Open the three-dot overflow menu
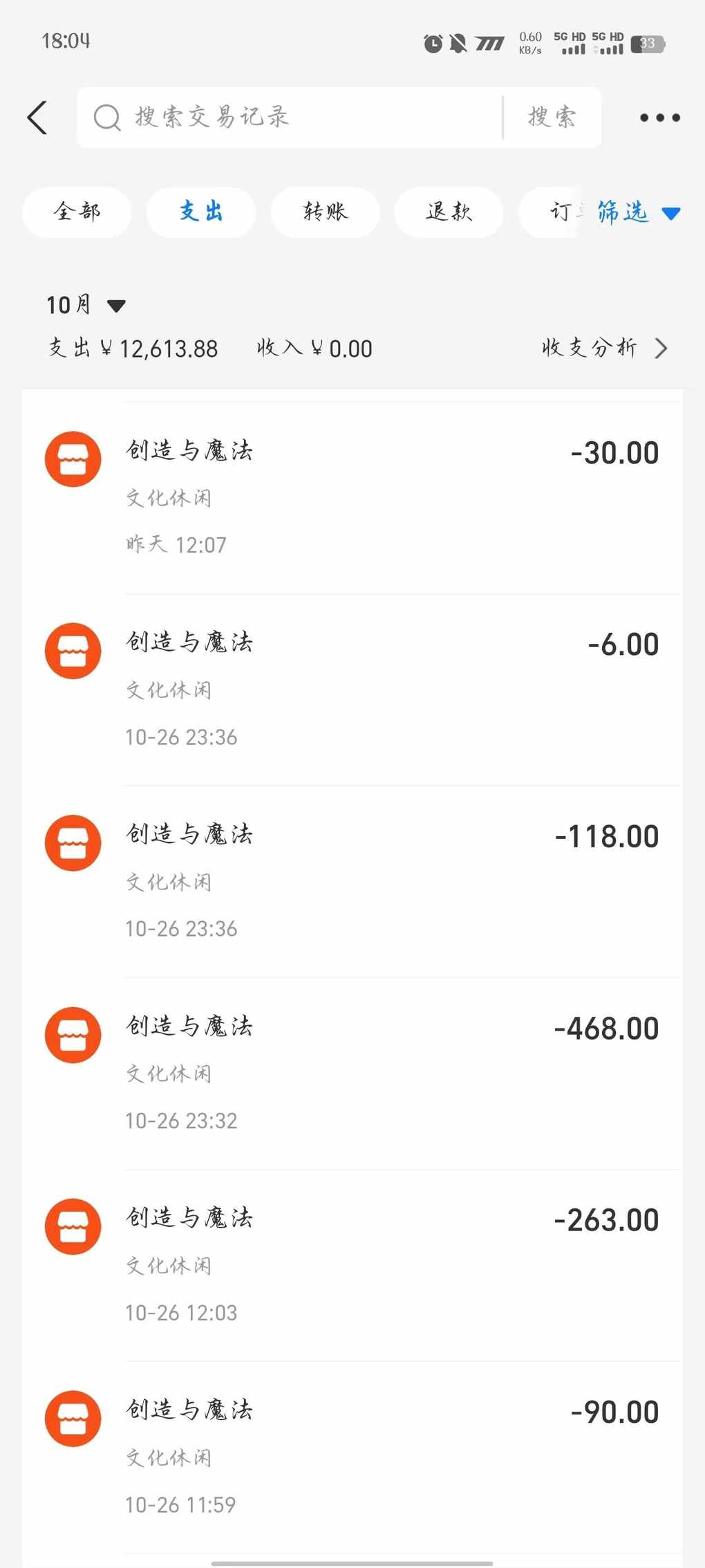This screenshot has height=1568, width=705. click(659, 118)
